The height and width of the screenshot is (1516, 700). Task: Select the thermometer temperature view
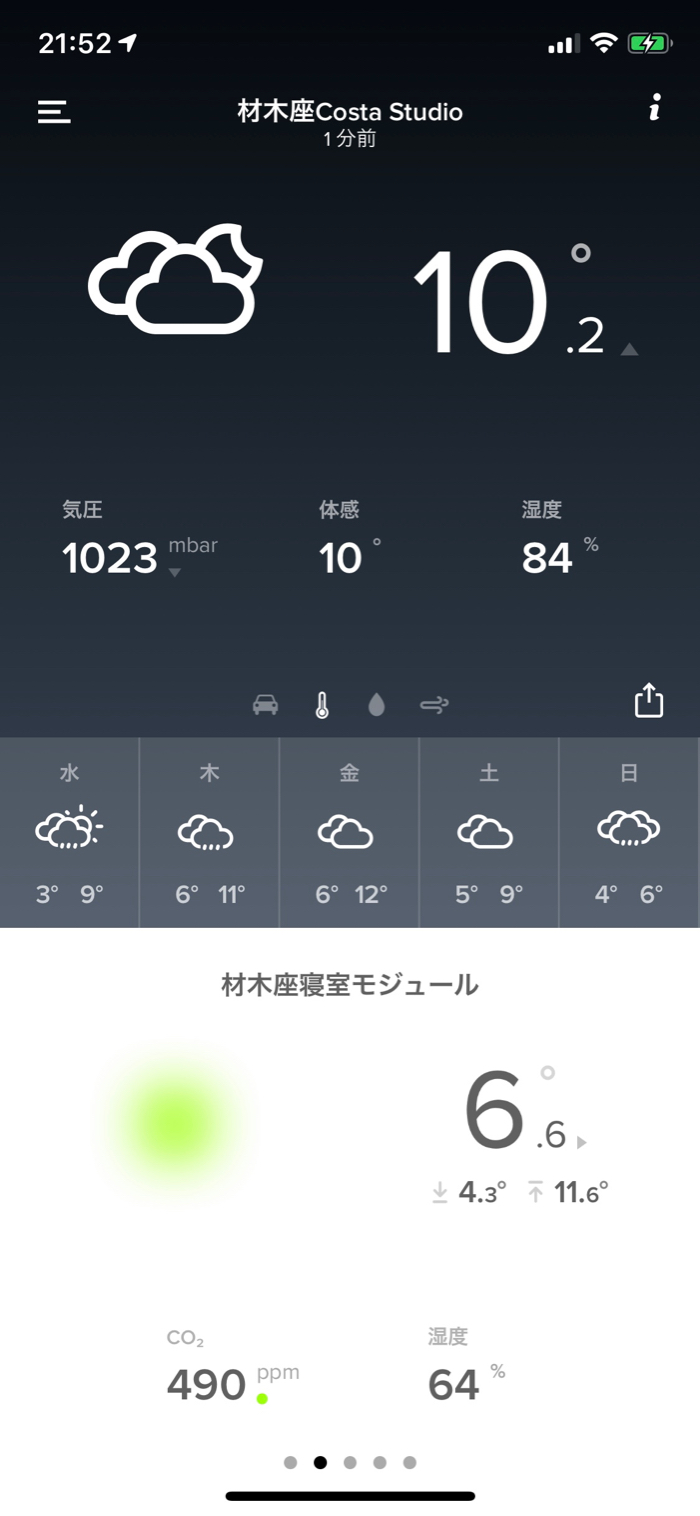pyautogui.click(x=321, y=705)
